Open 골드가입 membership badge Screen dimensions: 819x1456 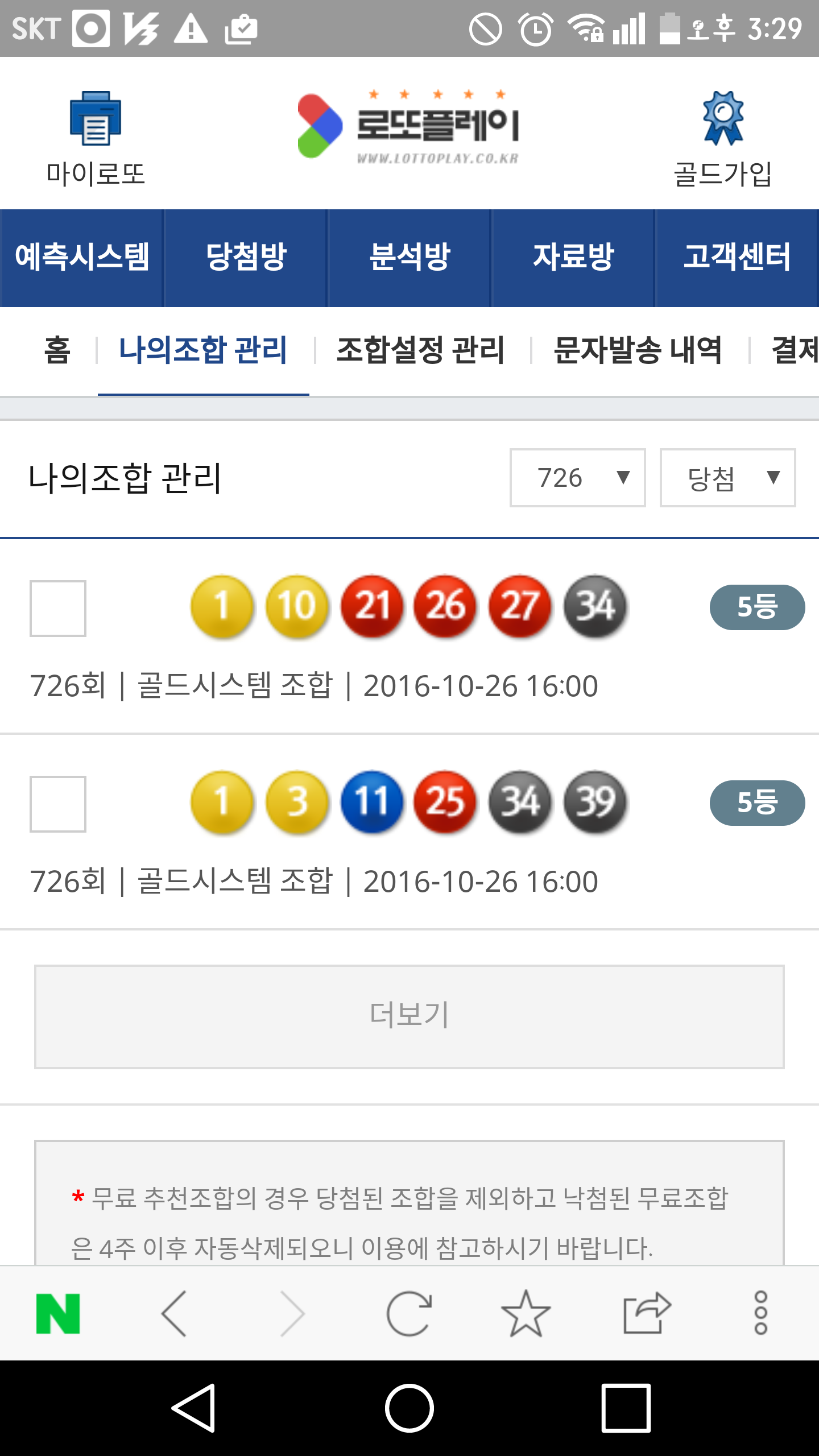(722, 119)
